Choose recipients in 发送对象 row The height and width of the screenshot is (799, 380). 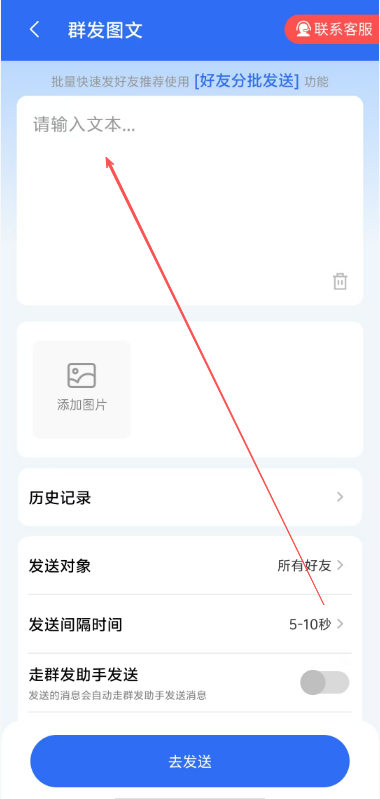click(x=190, y=565)
